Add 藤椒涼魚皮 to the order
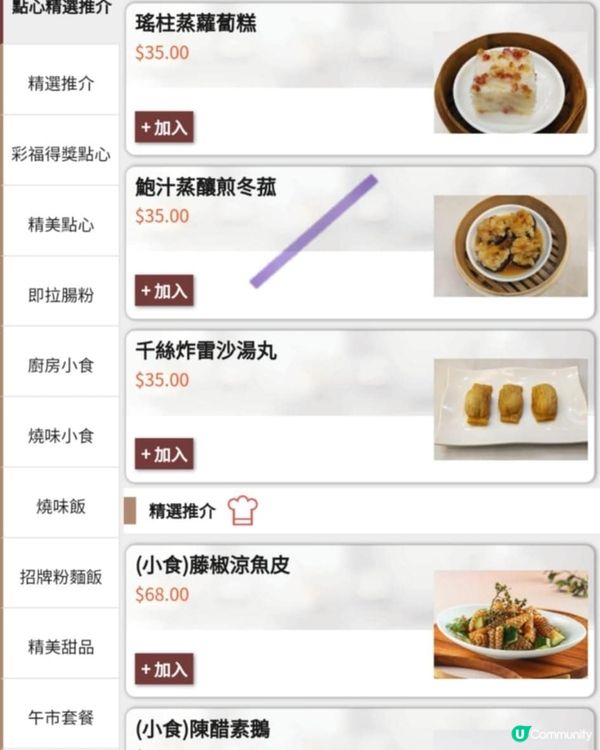 click(x=164, y=669)
